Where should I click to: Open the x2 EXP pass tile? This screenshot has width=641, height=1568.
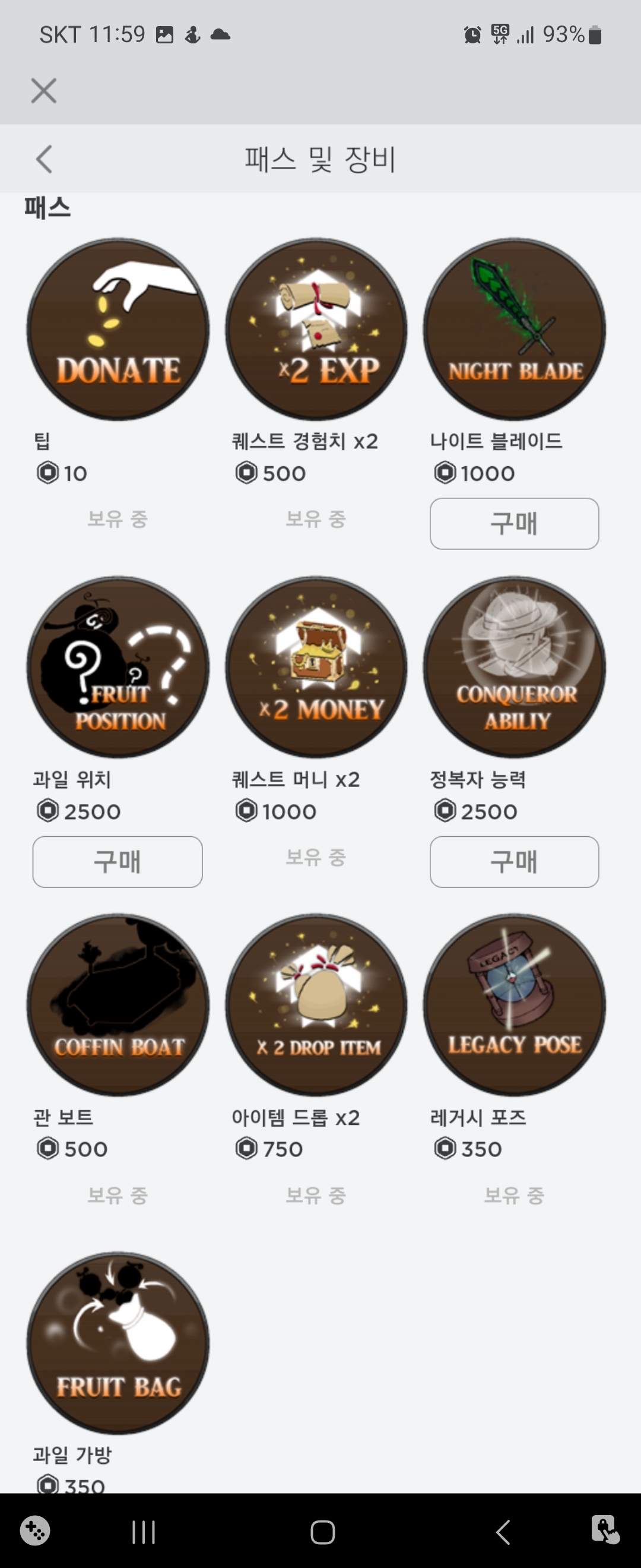pyautogui.click(x=316, y=329)
